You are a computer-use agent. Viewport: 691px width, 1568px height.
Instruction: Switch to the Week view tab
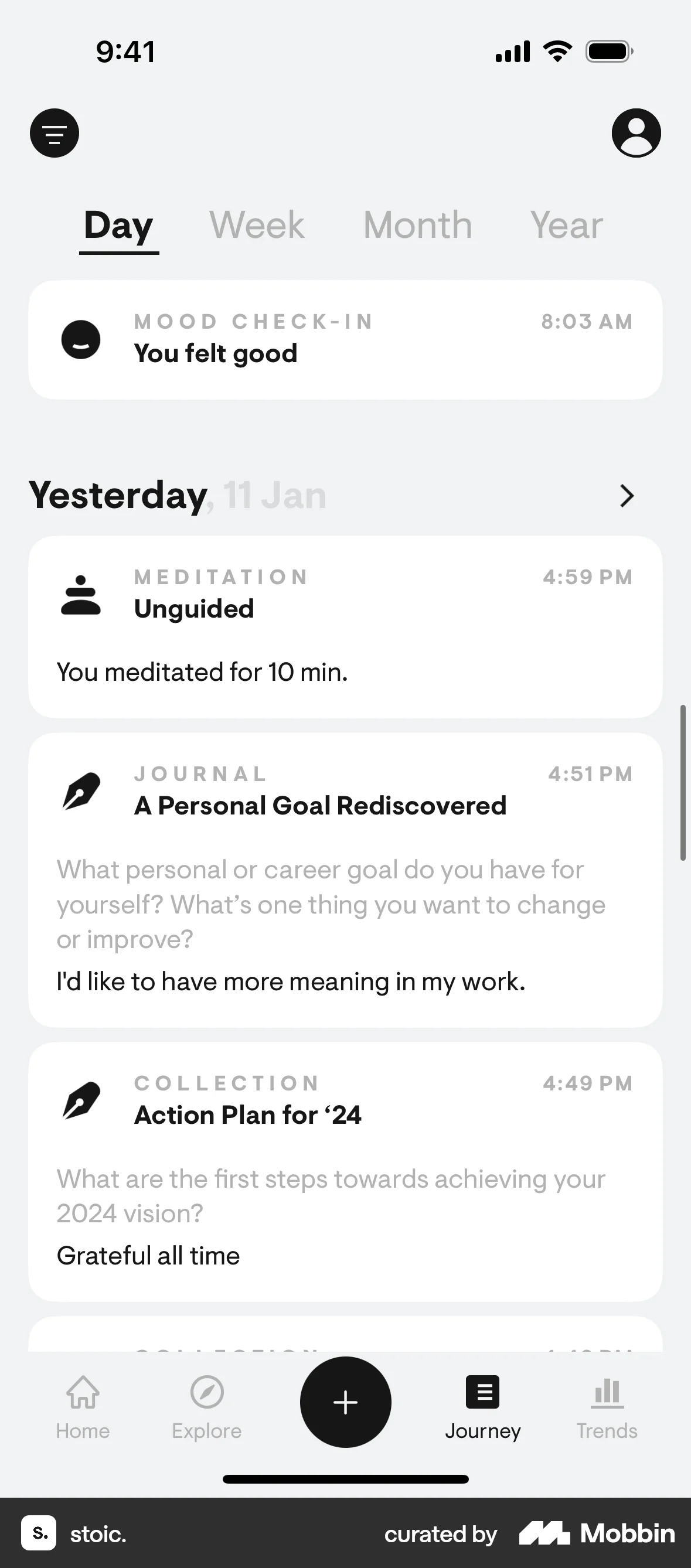tap(257, 225)
